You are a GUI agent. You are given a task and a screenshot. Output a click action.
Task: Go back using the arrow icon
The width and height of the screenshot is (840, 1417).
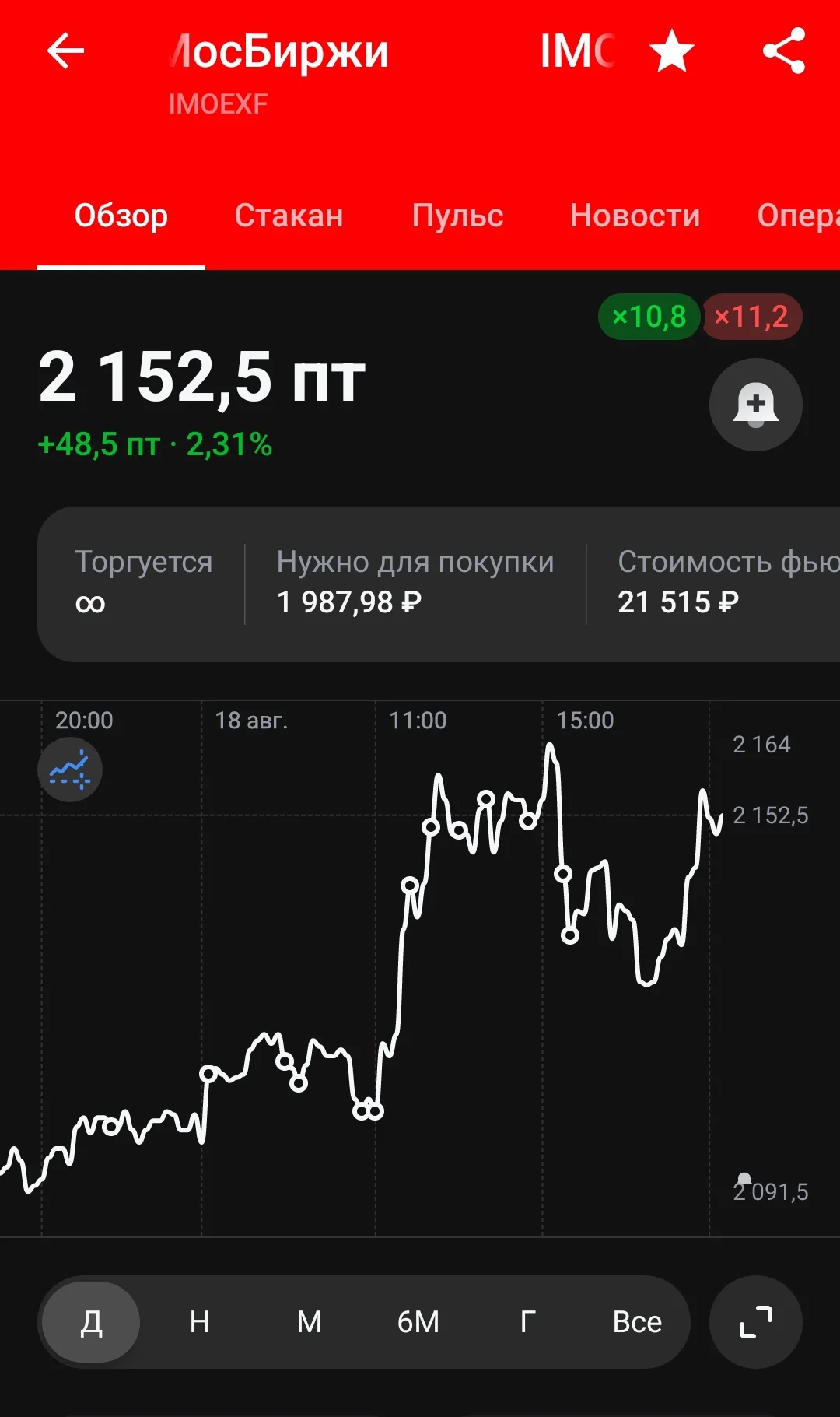(x=65, y=51)
